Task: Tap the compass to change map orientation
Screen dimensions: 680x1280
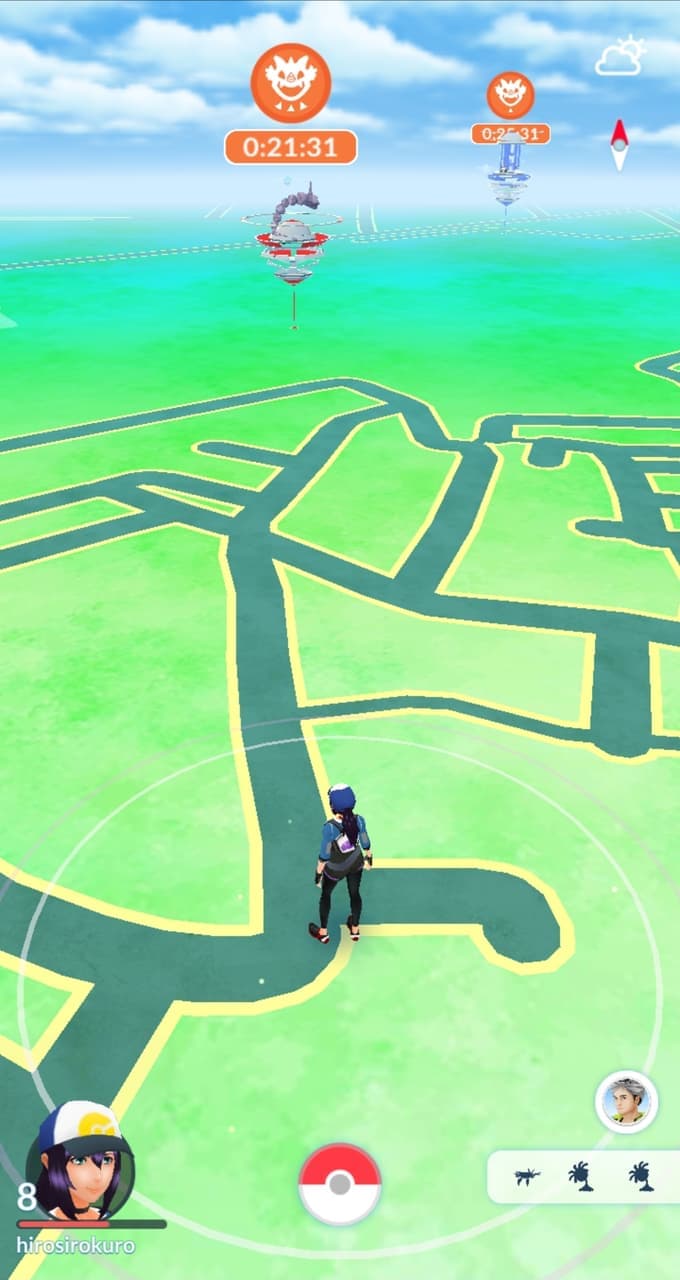Action: tap(619, 145)
